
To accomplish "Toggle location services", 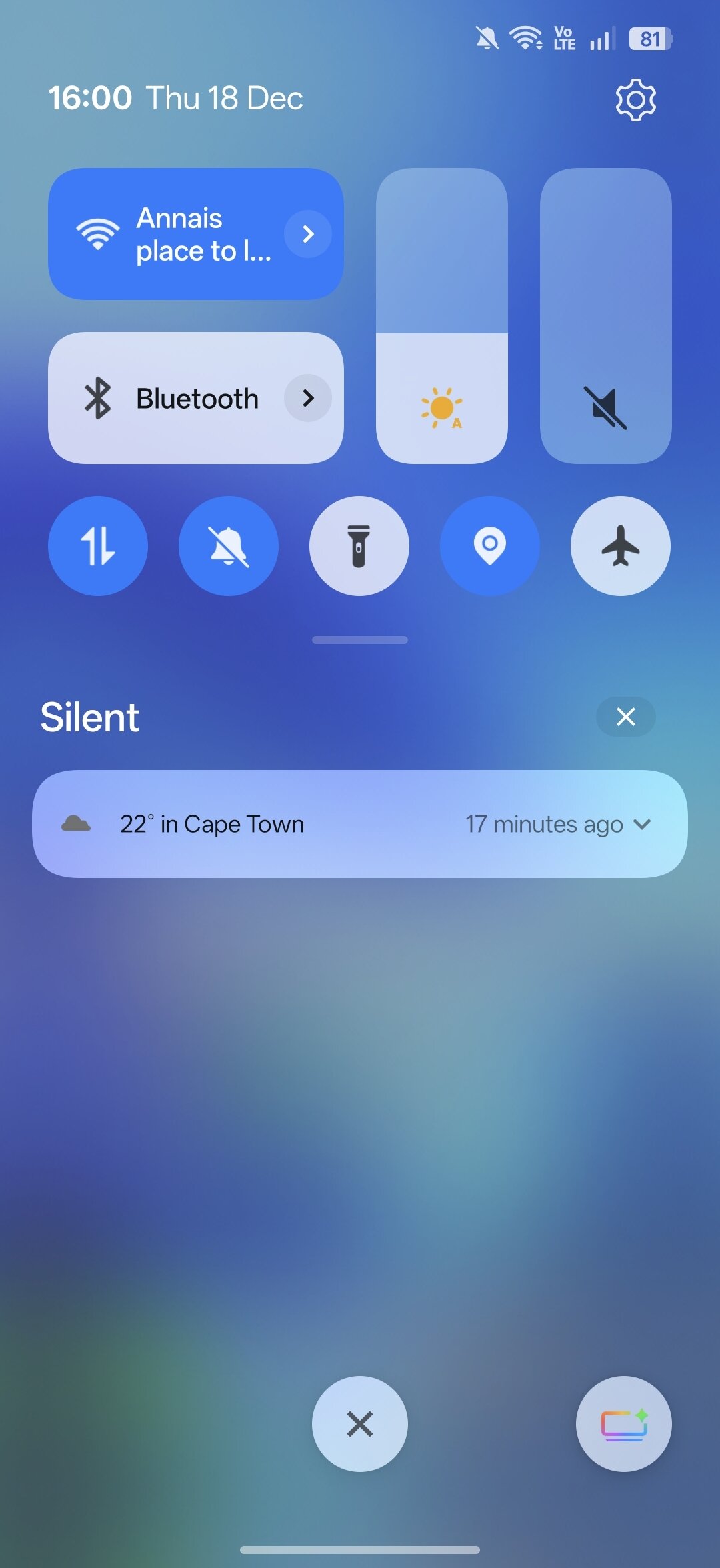I will point(490,546).
